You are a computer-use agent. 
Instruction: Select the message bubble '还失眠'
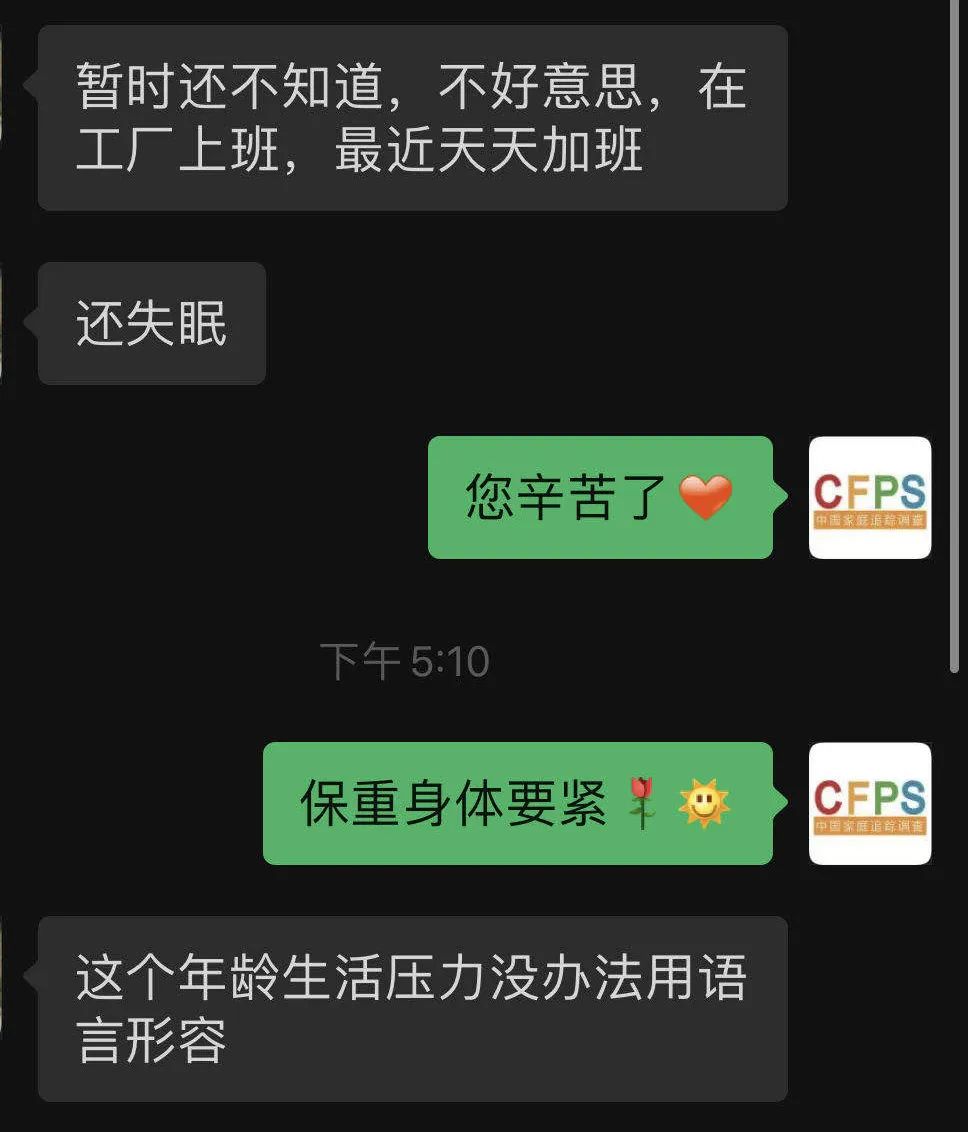150,322
